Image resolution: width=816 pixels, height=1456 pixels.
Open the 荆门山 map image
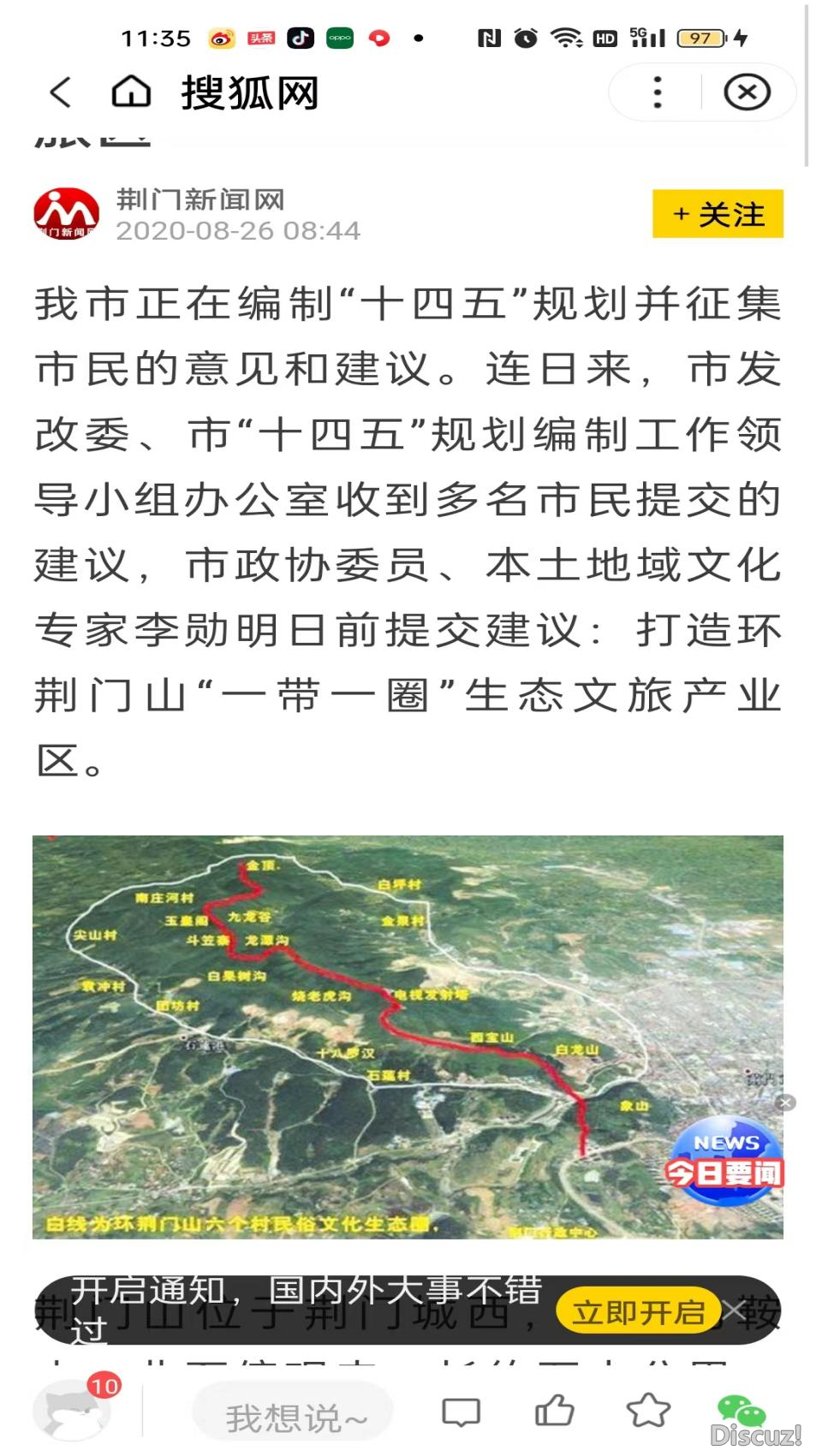pyautogui.click(x=408, y=1037)
